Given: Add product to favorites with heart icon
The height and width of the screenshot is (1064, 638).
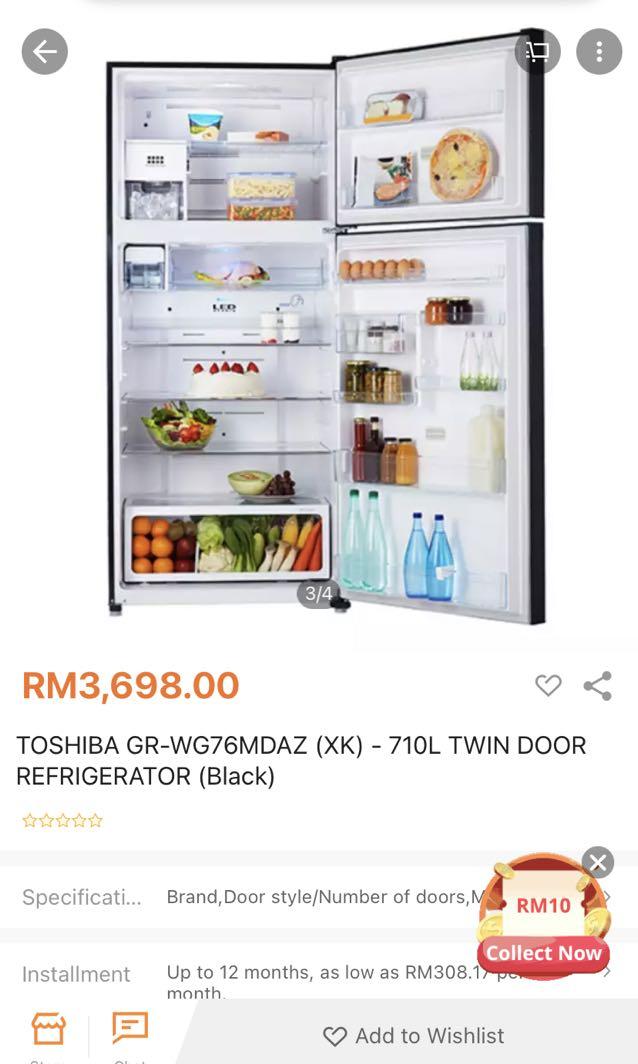Looking at the screenshot, I should coord(548,685).
